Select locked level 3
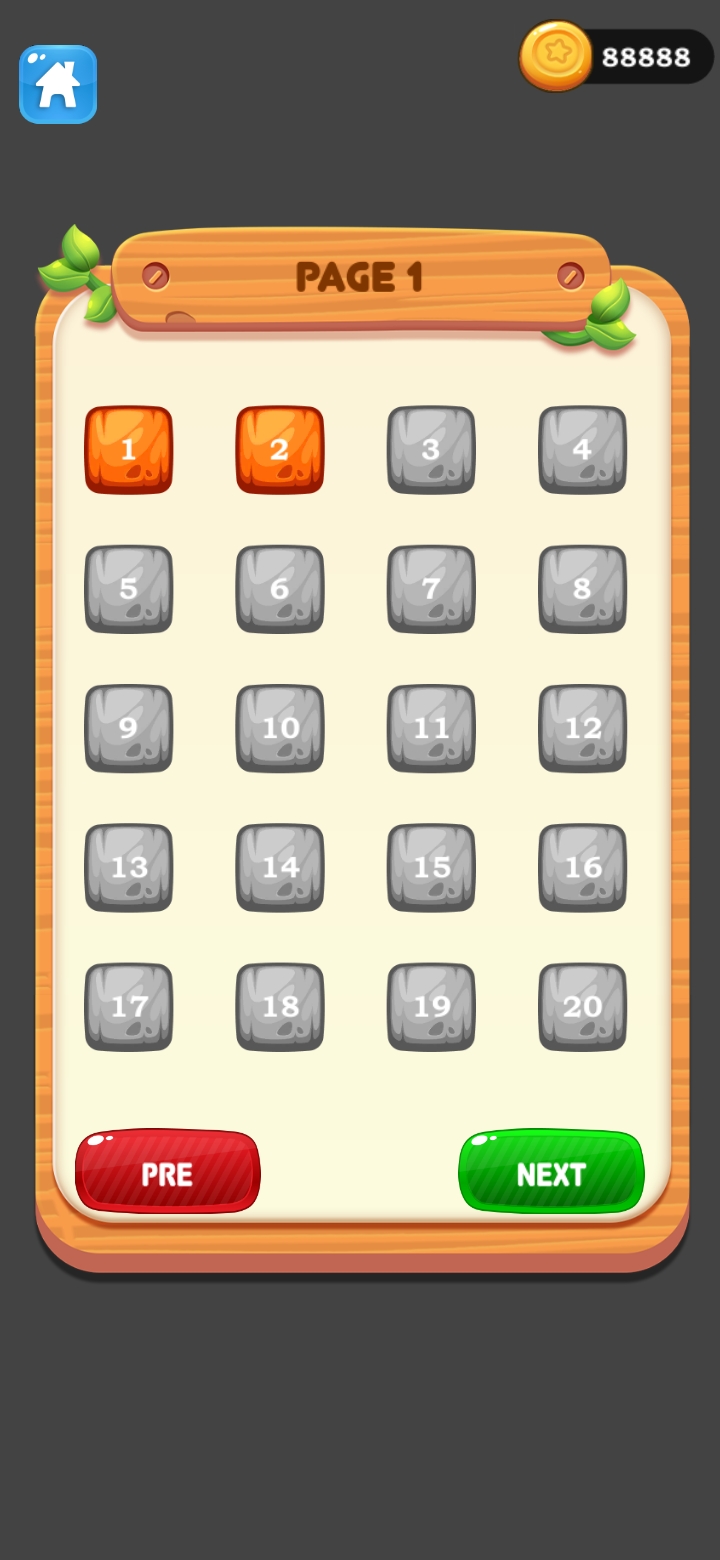This screenshot has width=720, height=1560. tap(431, 450)
